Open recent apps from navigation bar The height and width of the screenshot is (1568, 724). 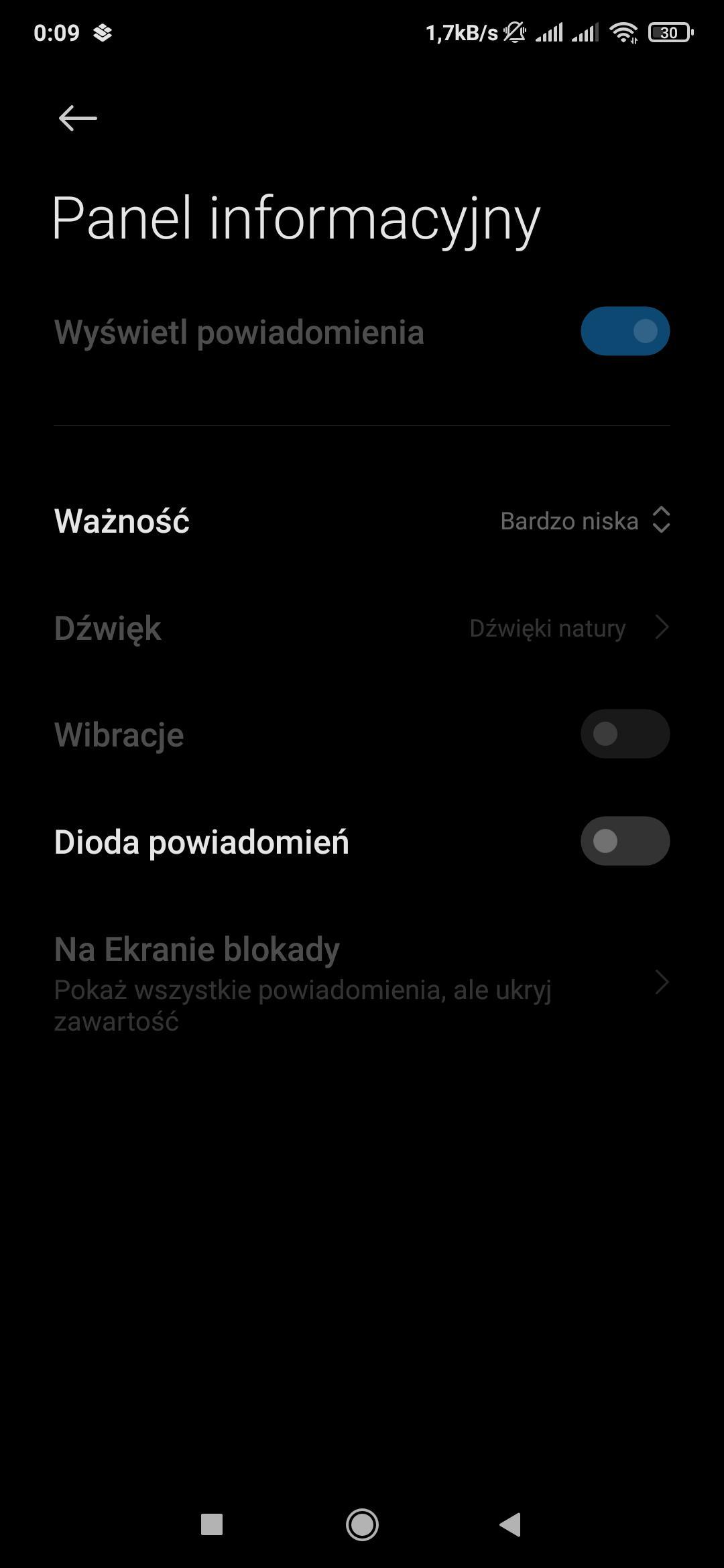[212, 1524]
